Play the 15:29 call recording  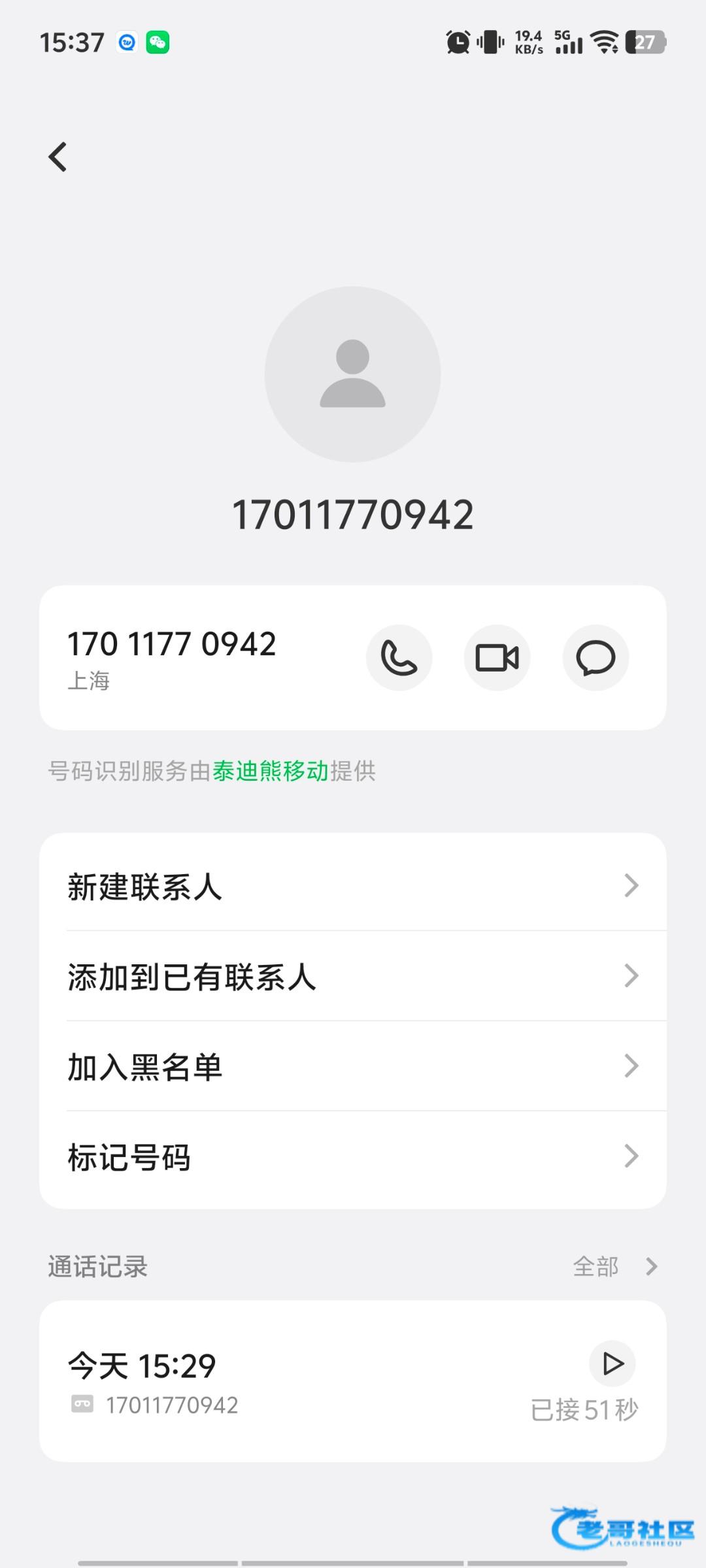pyautogui.click(x=613, y=1364)
